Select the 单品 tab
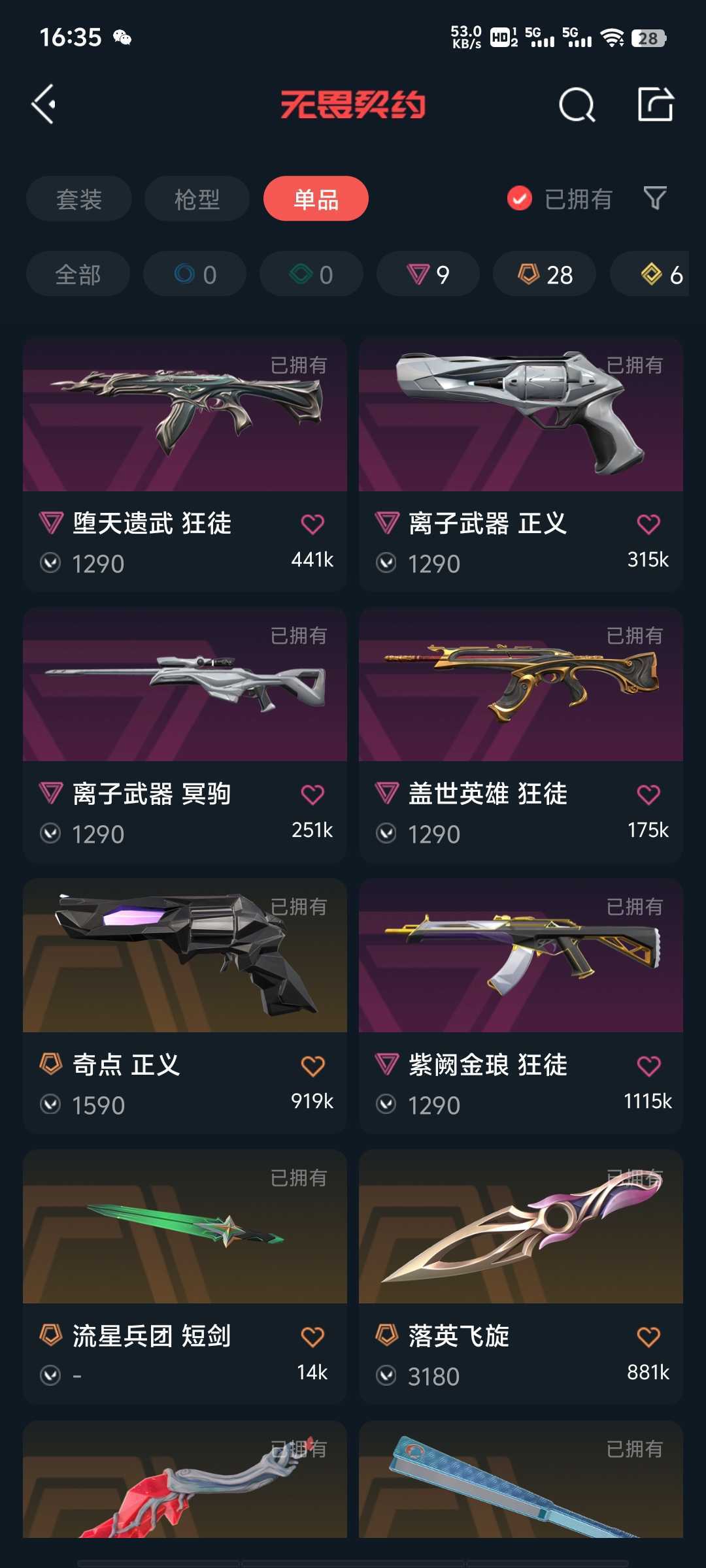The width and height of the screenshot is (706, 1568). 316,199
